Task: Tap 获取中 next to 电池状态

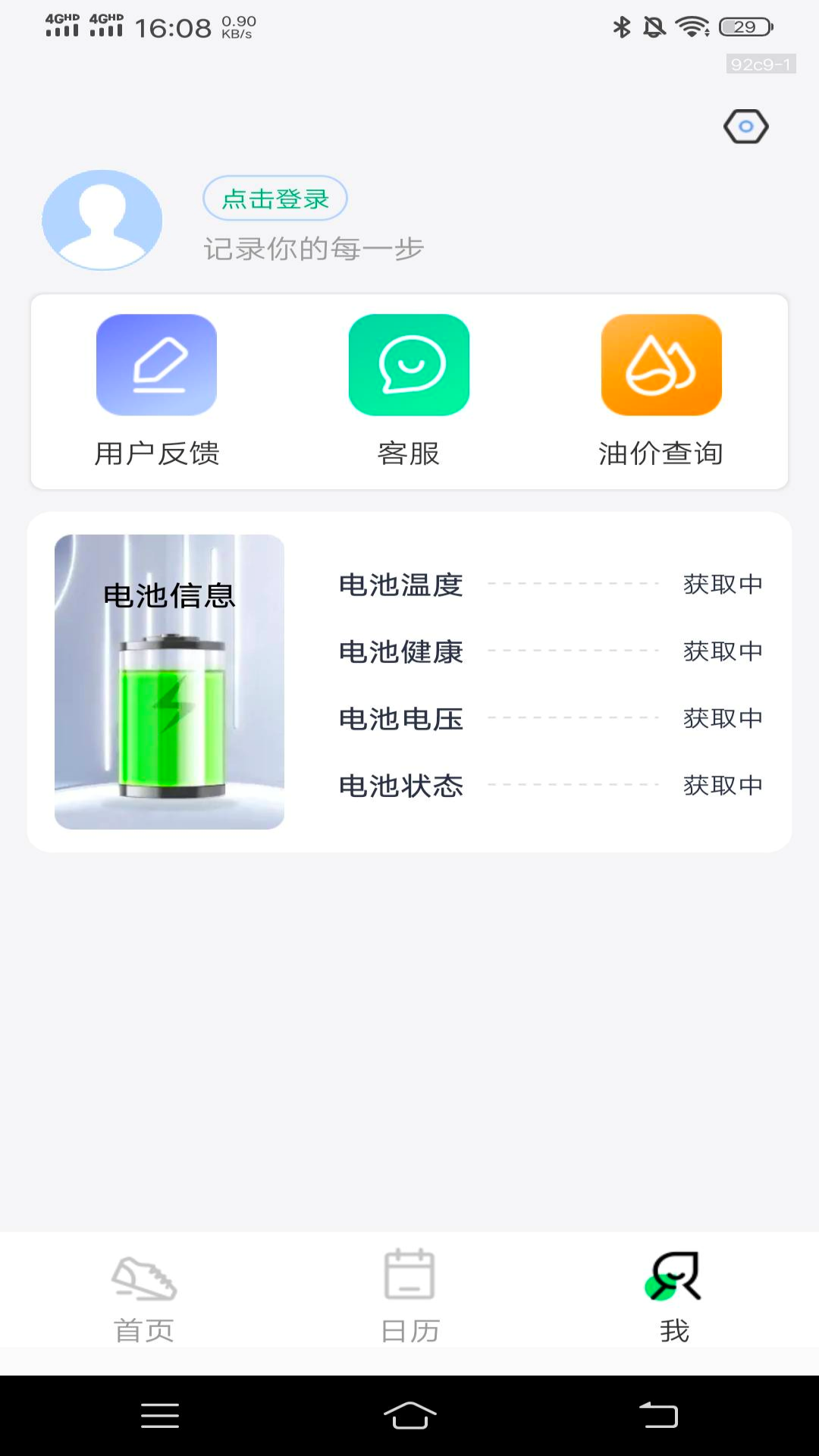Action: (722, 786)
